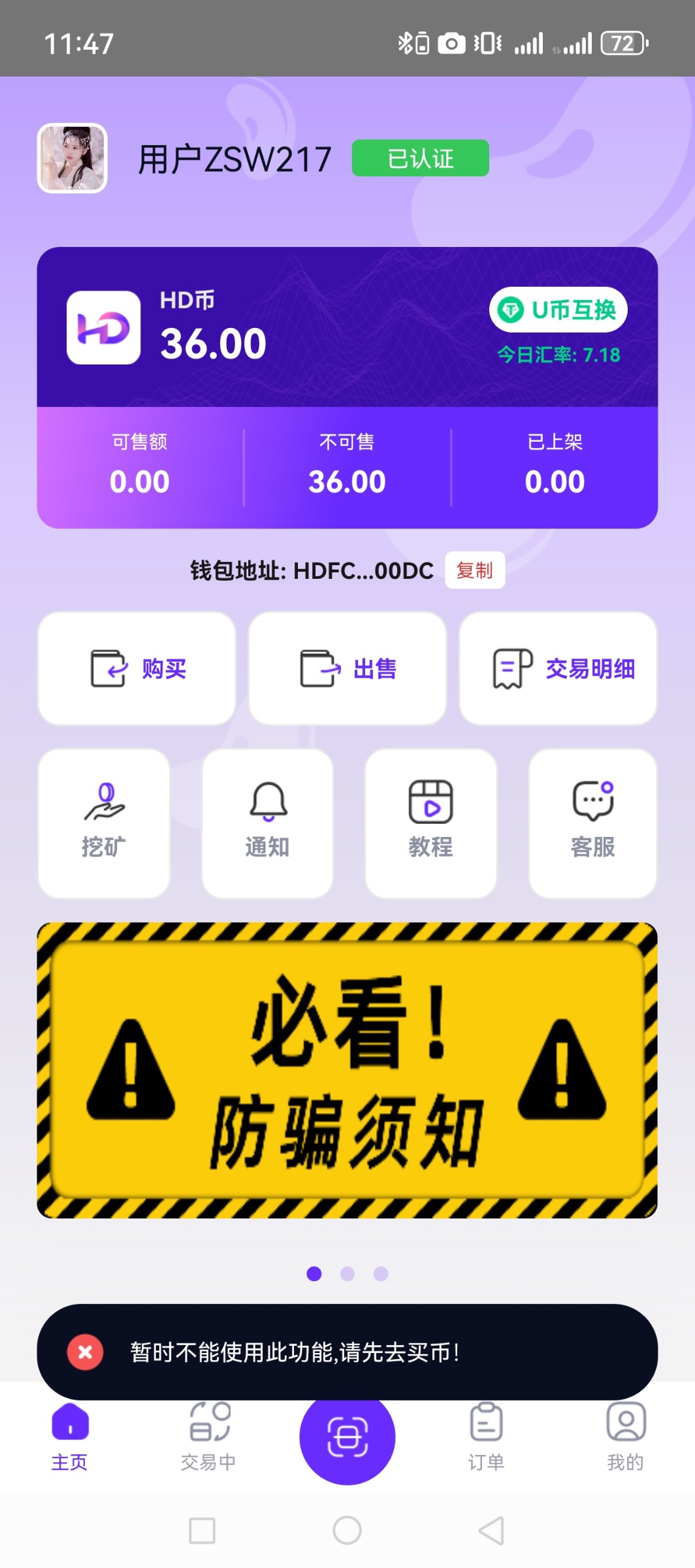695x1568 pixels.
Task: Open the 购买 buy card
Action: 137,668
